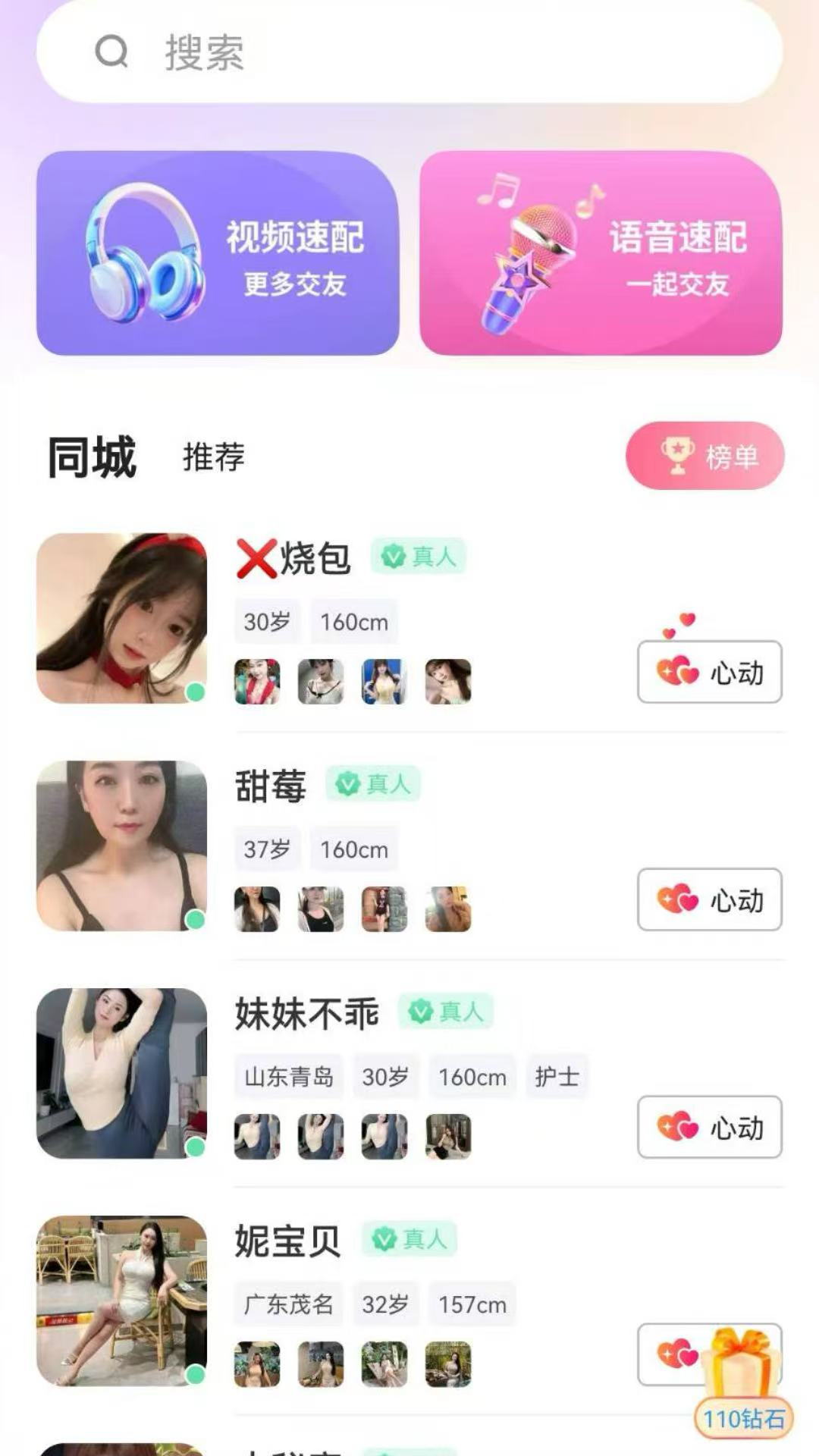Click the red X icon before 烧包's name
The image size is (819, 1456).
(253, 556)
